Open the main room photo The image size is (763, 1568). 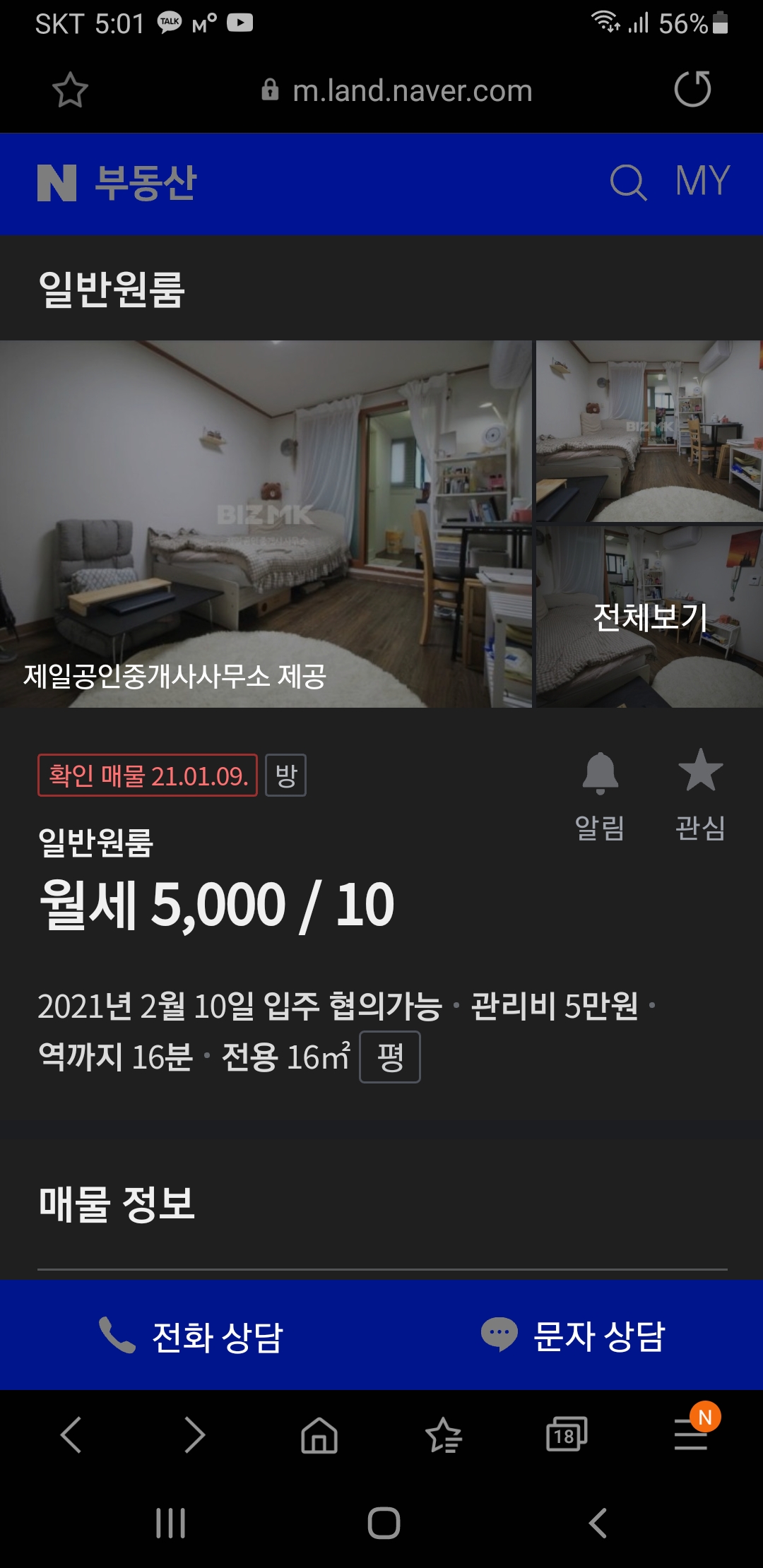266,524
